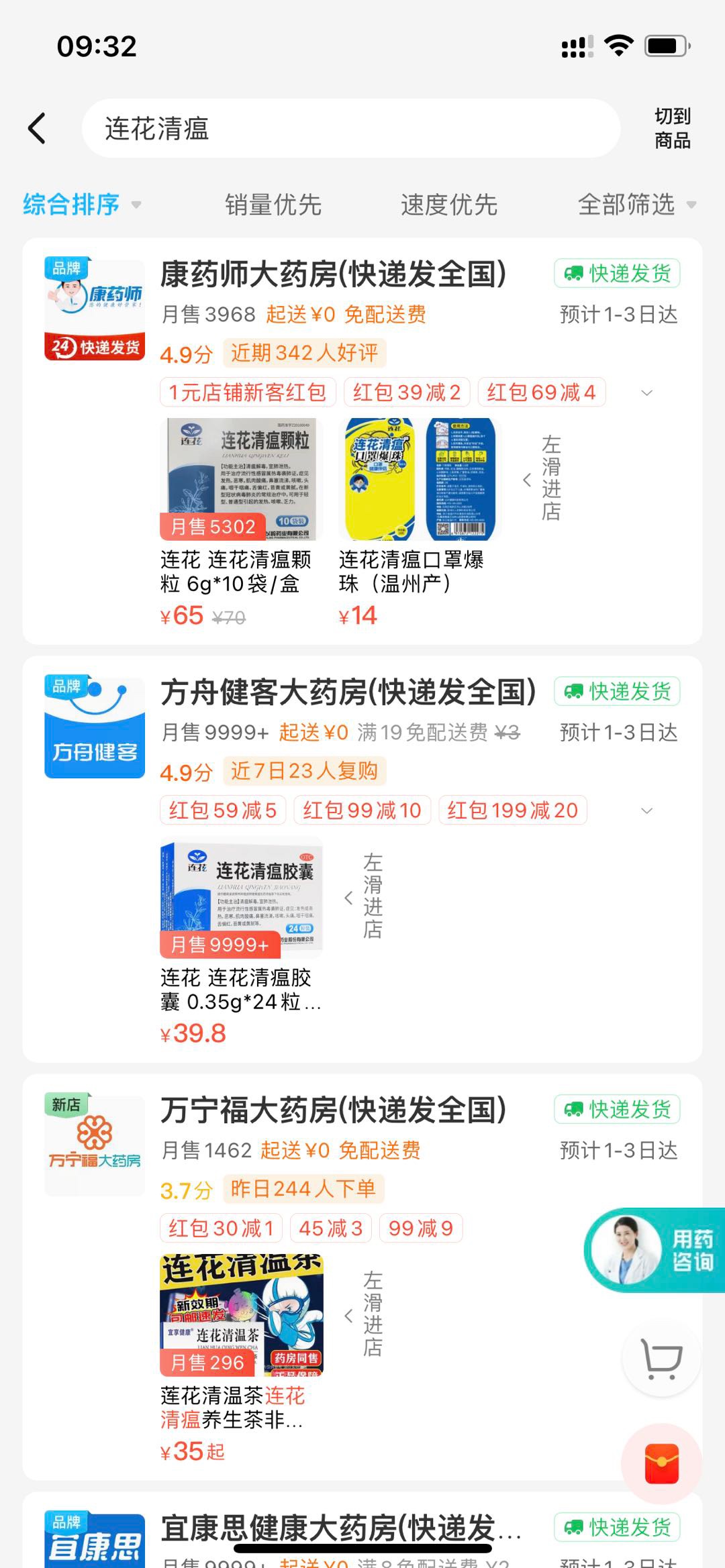Image resolution: width=725 pixels, height=1568 pixels.
Task: Open the 万宁福大药房 store
Action: pos(333,1110)
